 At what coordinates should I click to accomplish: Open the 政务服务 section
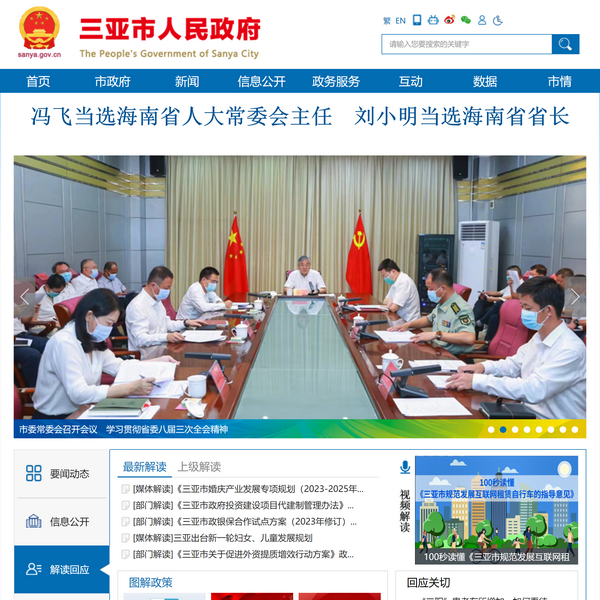[x=336, y=82]
